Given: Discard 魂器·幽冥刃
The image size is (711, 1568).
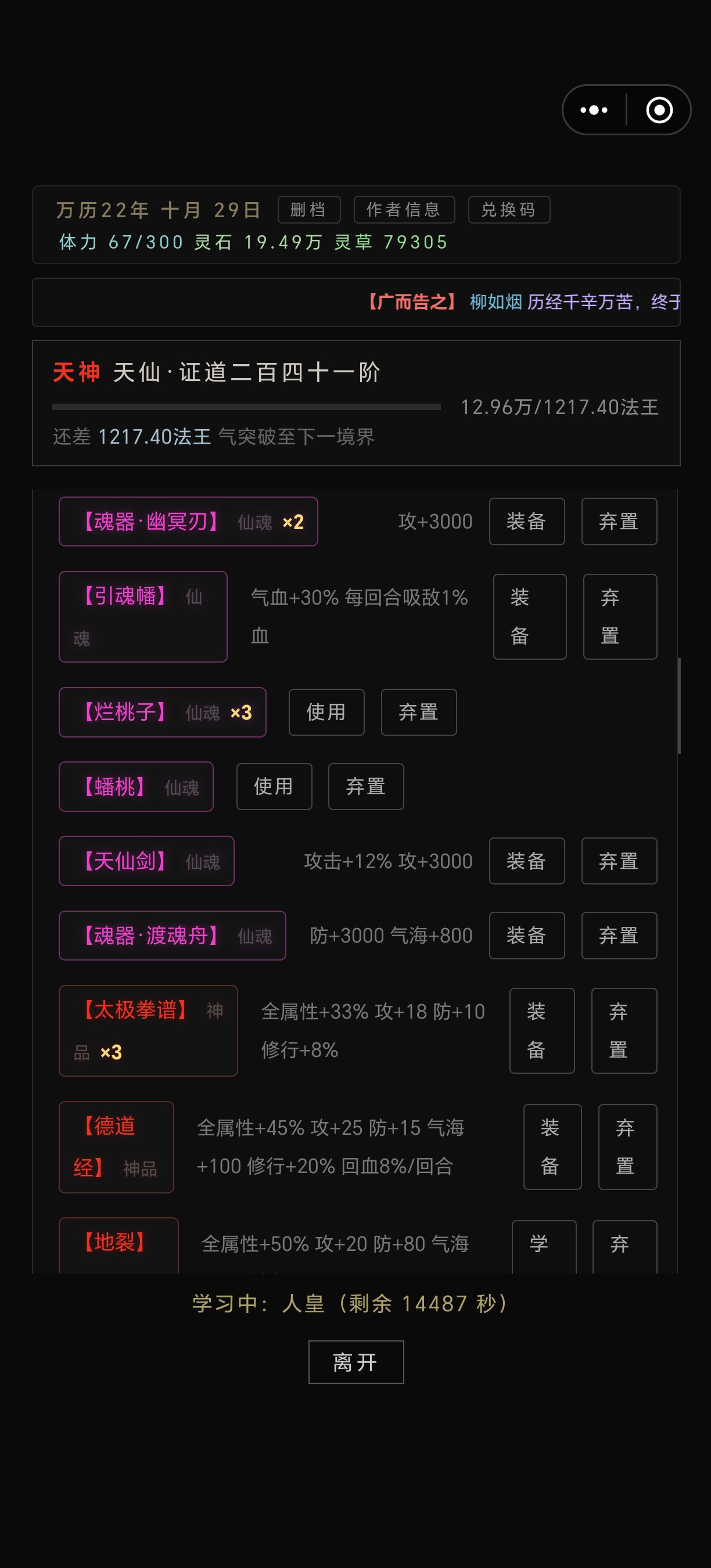Looking at the screenshot, I should 619,522.
